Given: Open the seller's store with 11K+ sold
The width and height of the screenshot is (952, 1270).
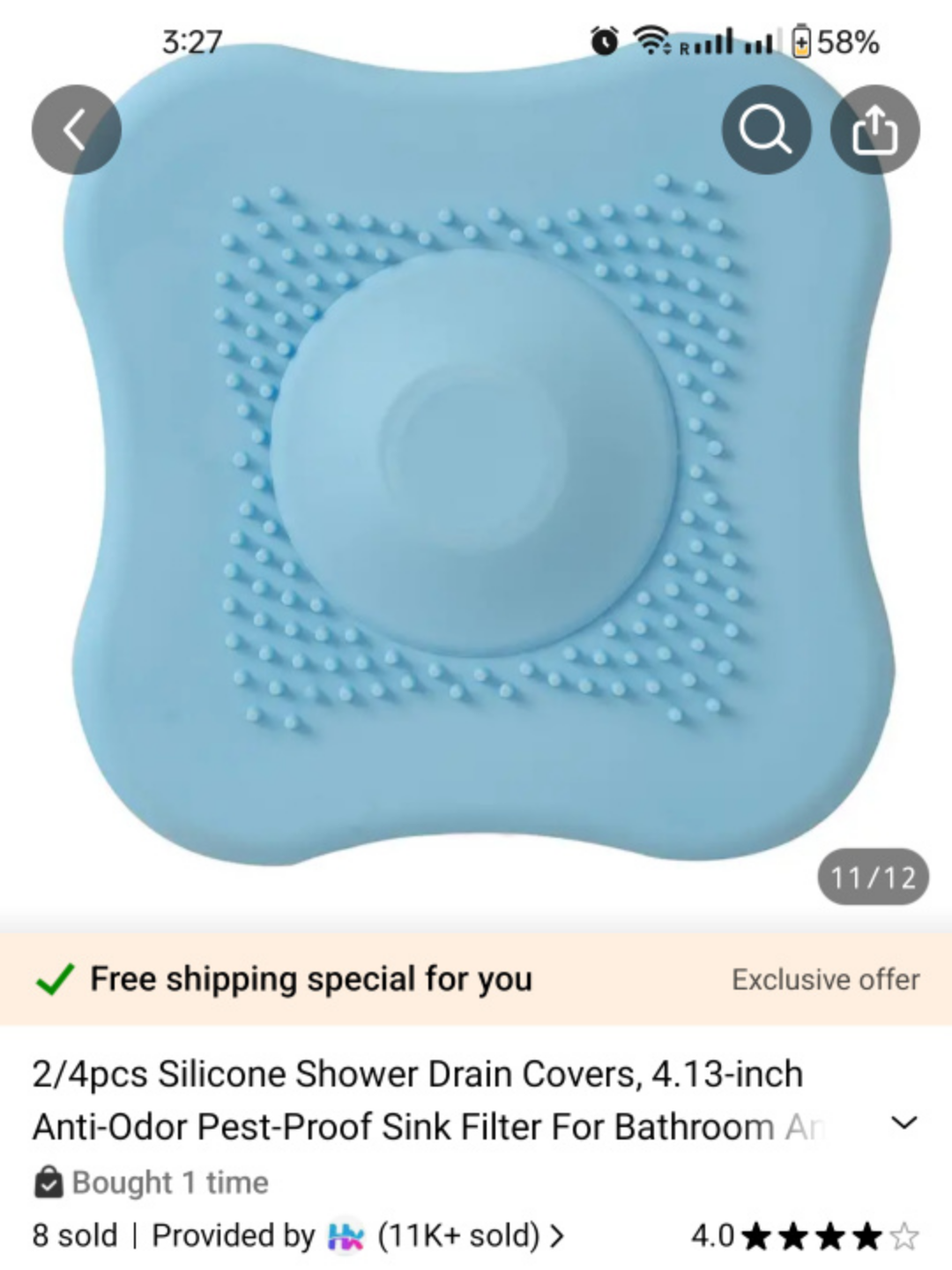Looking at the screenshot, I should click(445, 1236).
